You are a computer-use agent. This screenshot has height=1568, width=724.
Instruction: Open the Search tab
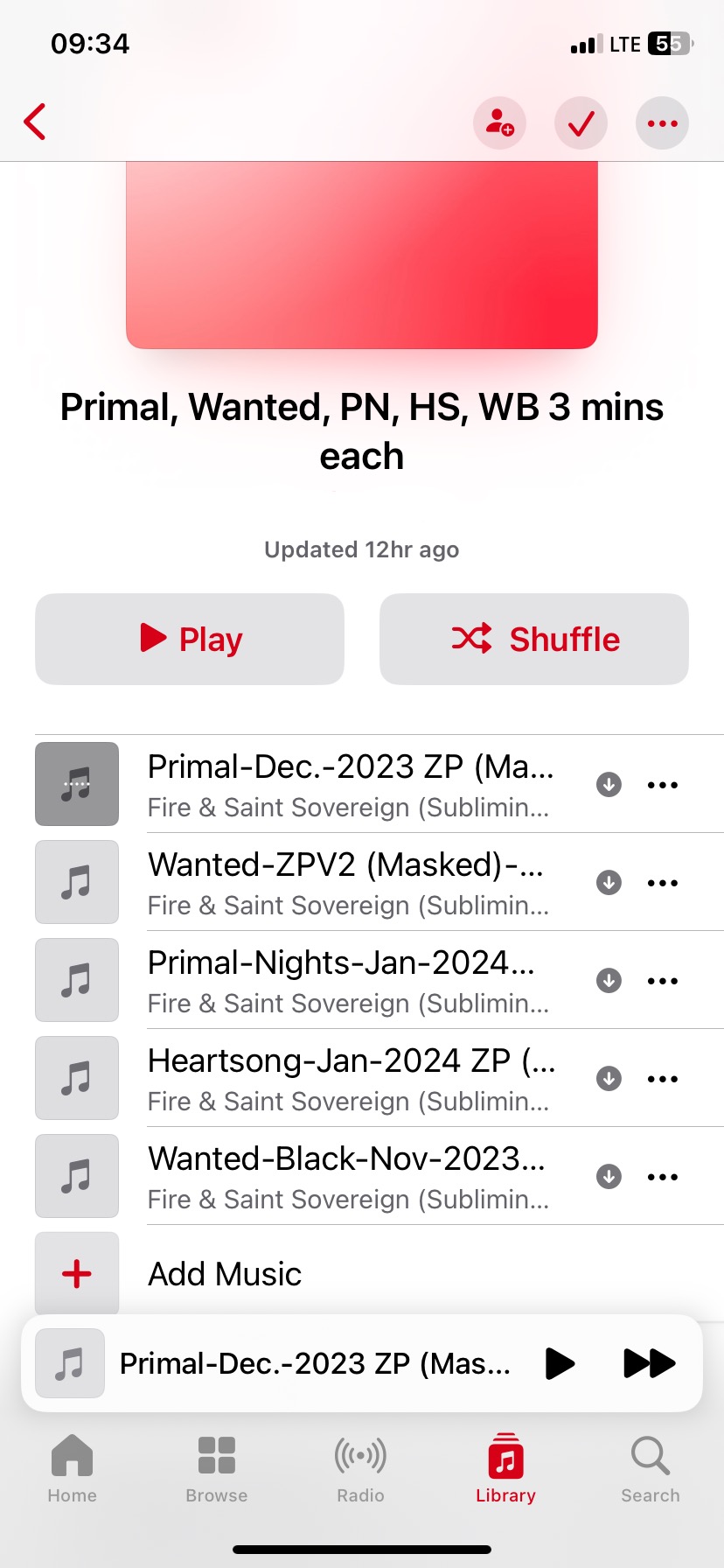(650, 1470)
